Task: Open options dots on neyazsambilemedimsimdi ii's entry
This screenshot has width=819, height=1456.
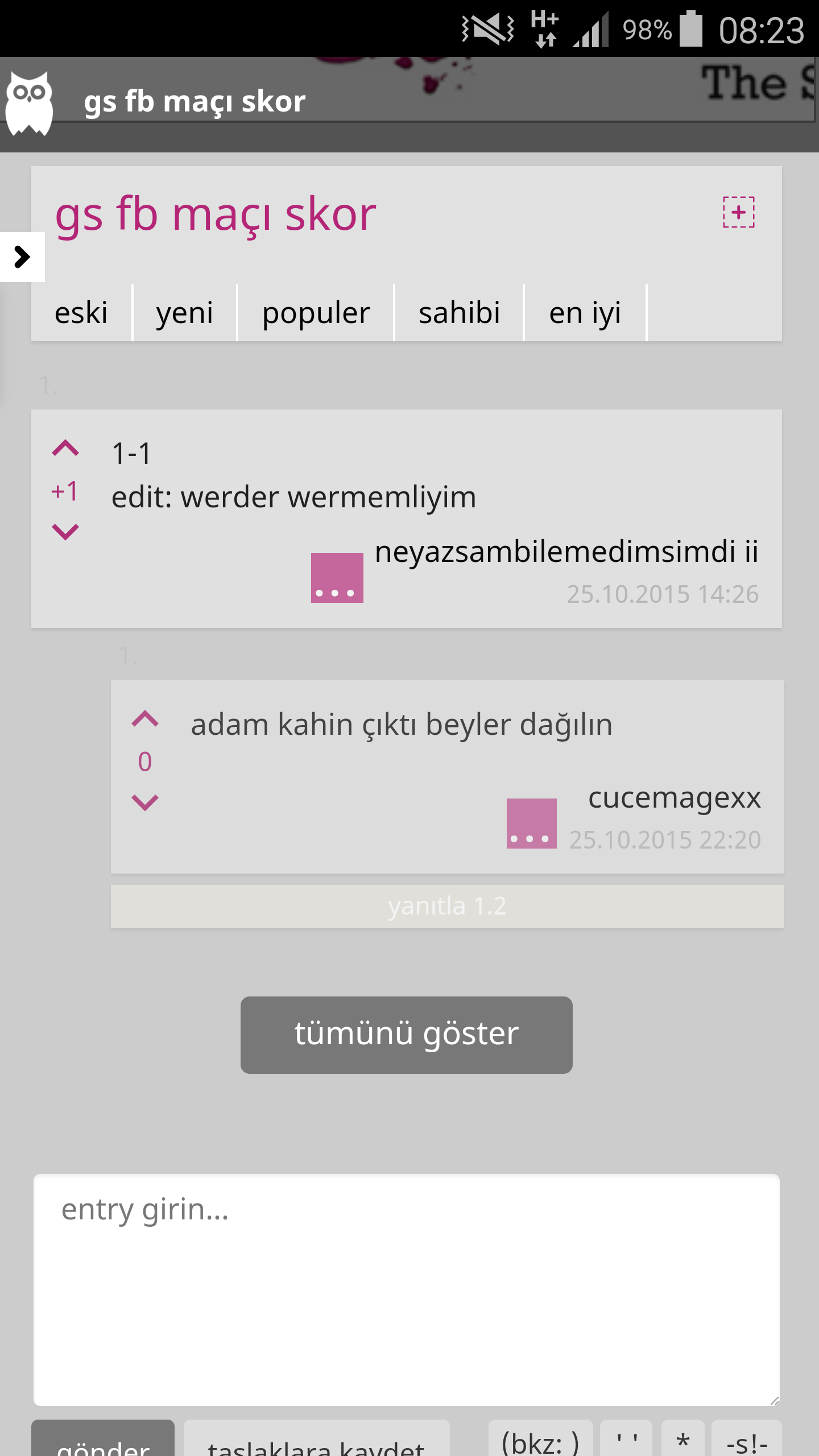Action: click(x=337, y=578)
